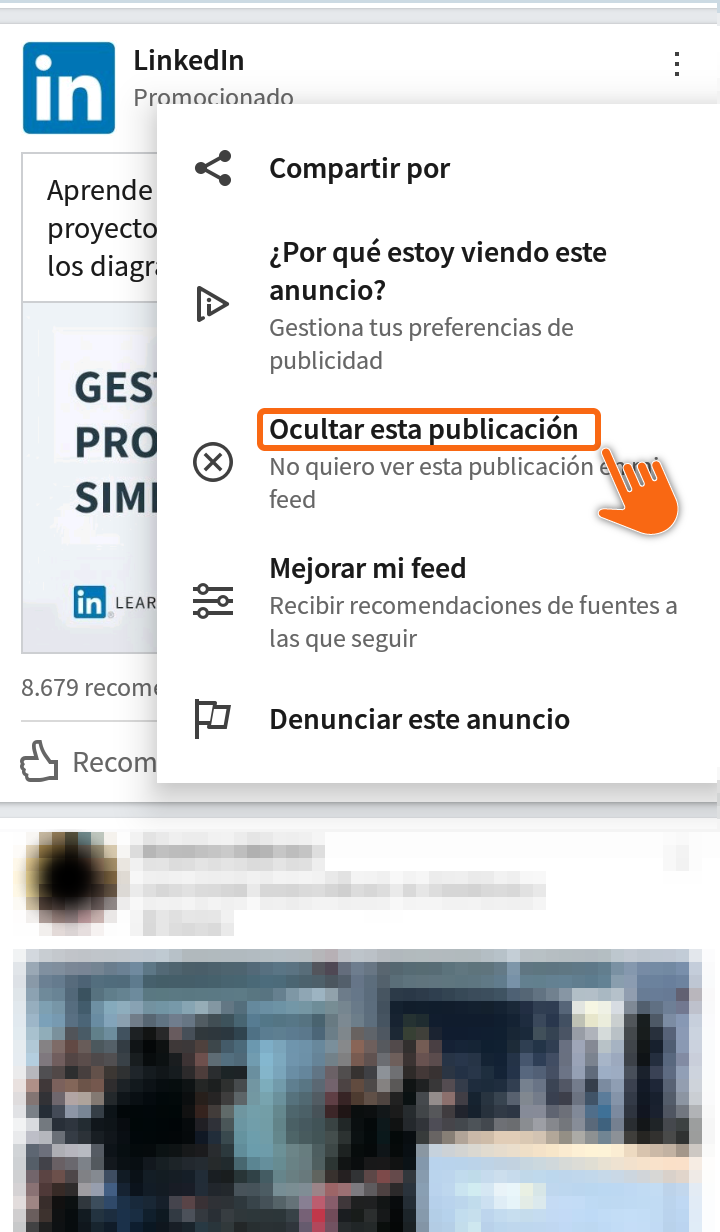Open the LinkedIn advertiser profile logo
Screen dimensions: 720x1232
pyautogui.click(x=69, y=88)
